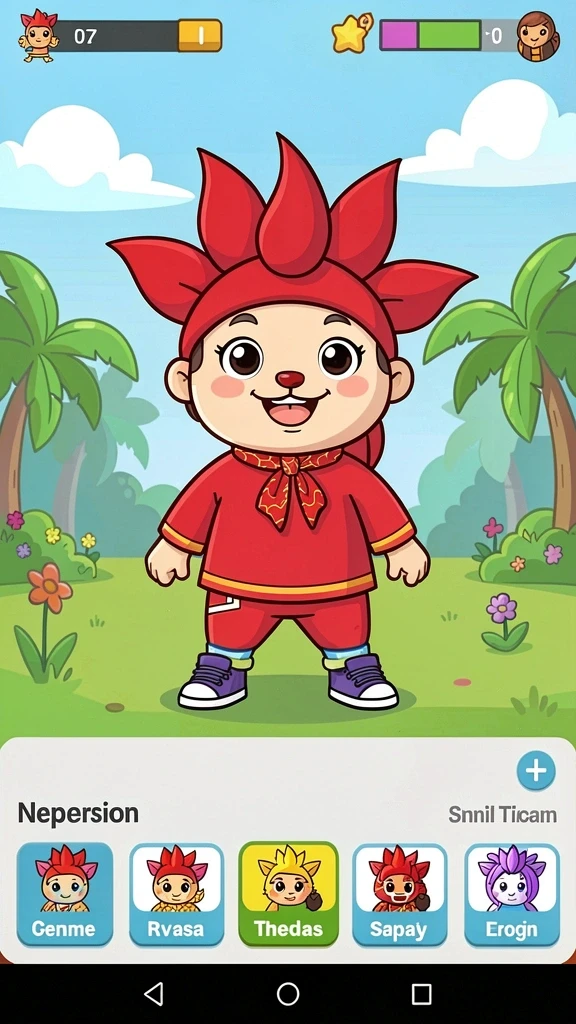This screenshot has width=576, height=1024.
Task: Open the player profile avatar
Action: (x=538, y=36)
